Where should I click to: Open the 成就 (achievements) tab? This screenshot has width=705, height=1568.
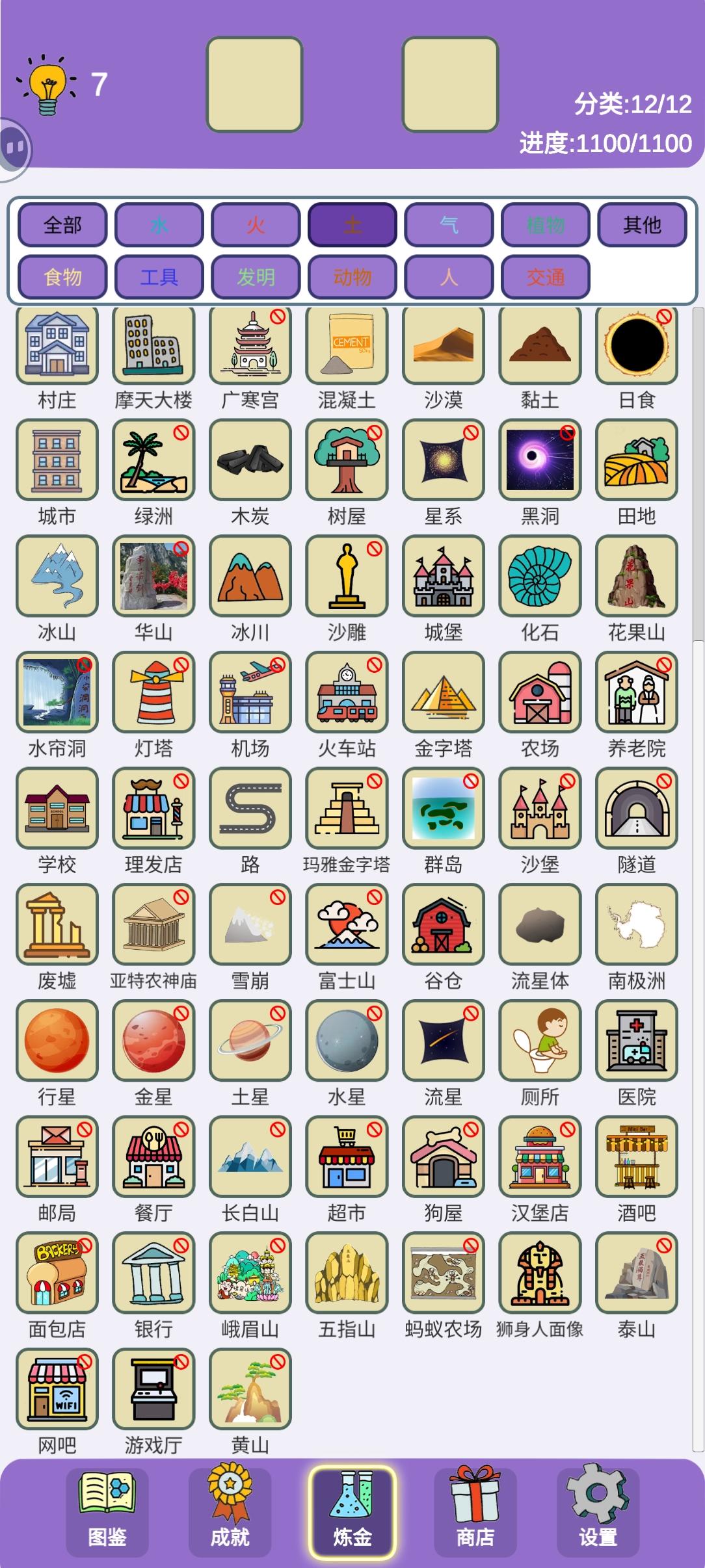coord(232,1508)
